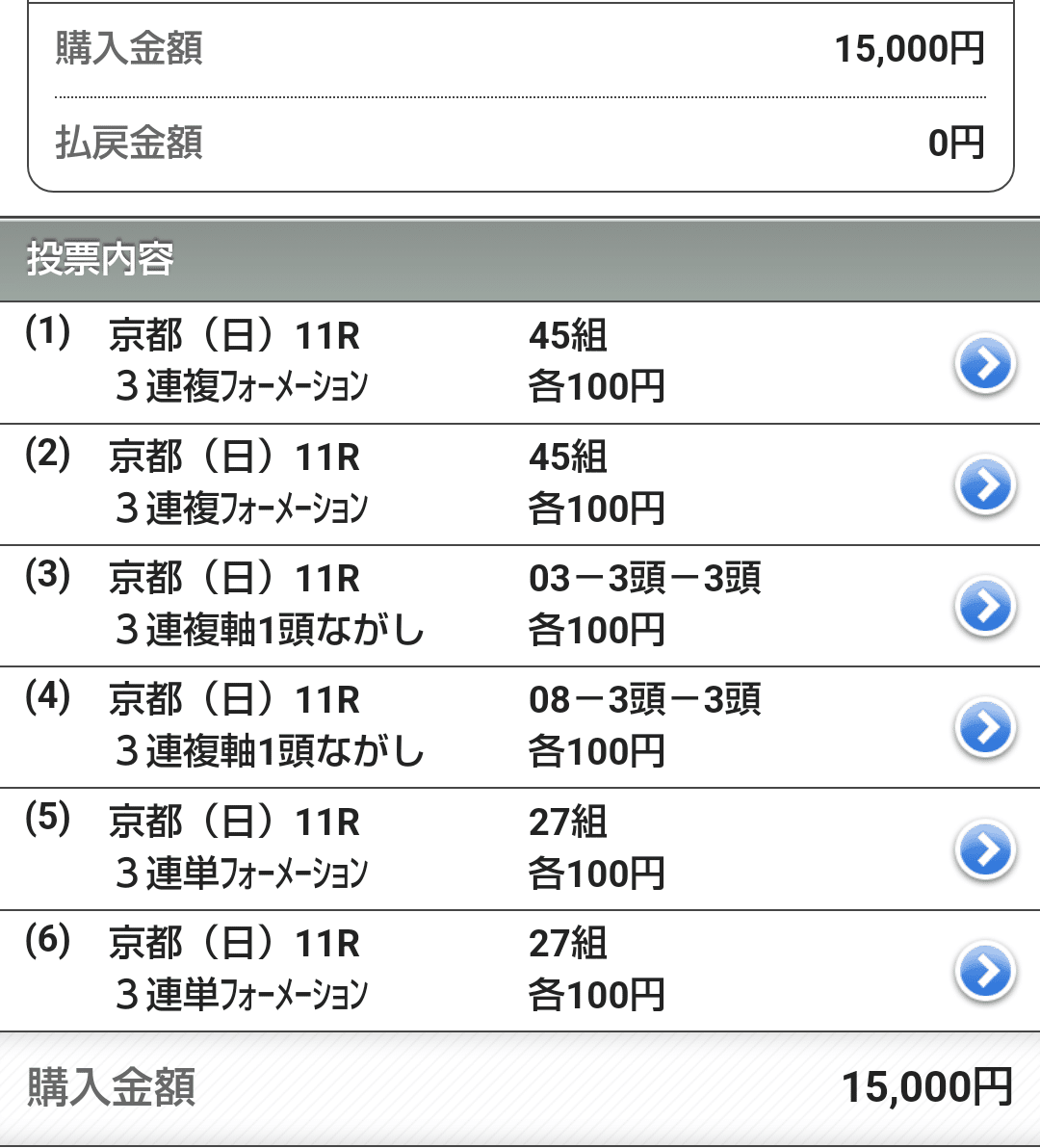Open details arrow for bet (3)
Screen dimensions: 1040x1148
point(984,605)
